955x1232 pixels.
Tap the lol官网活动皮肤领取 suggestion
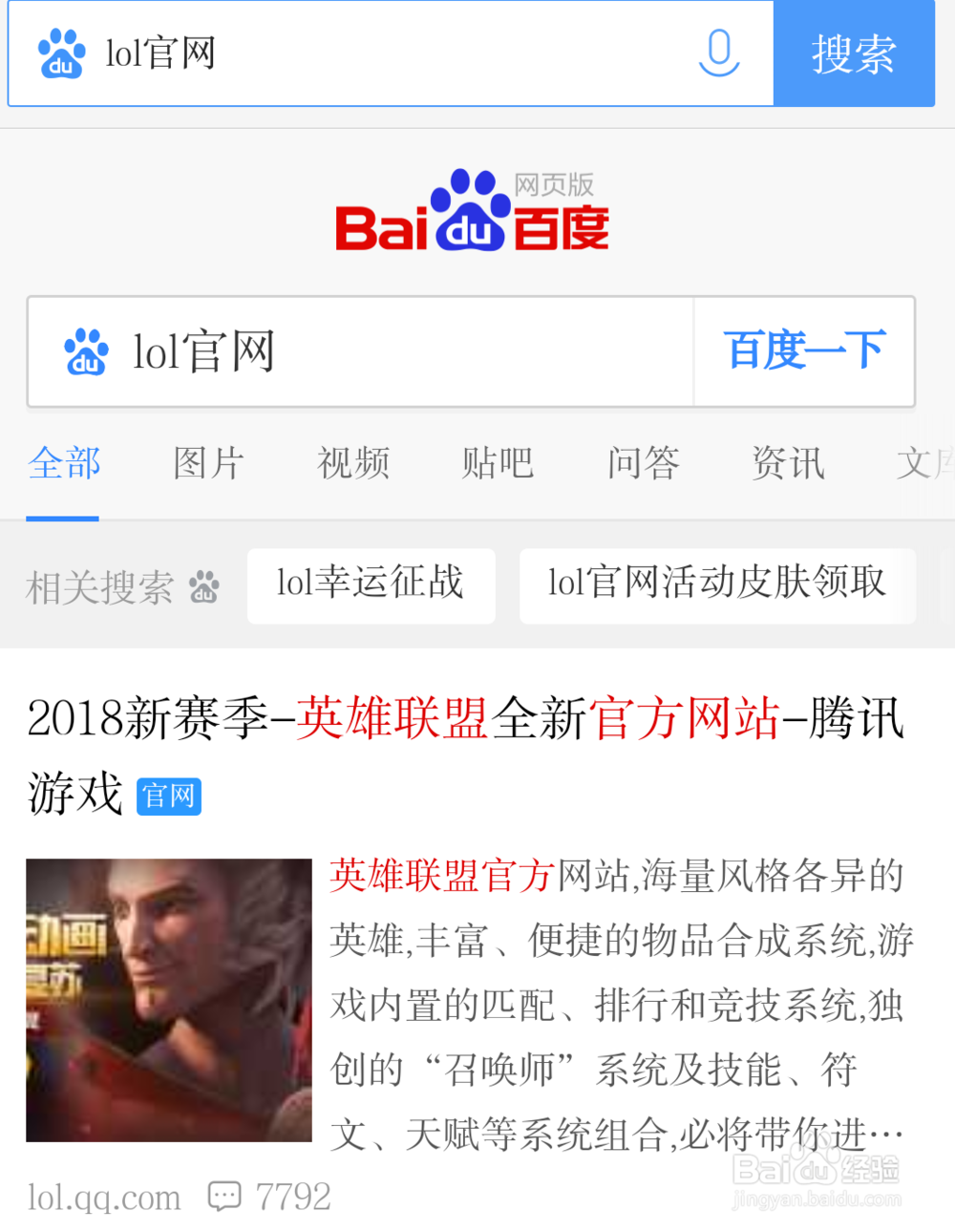point(716,586)
